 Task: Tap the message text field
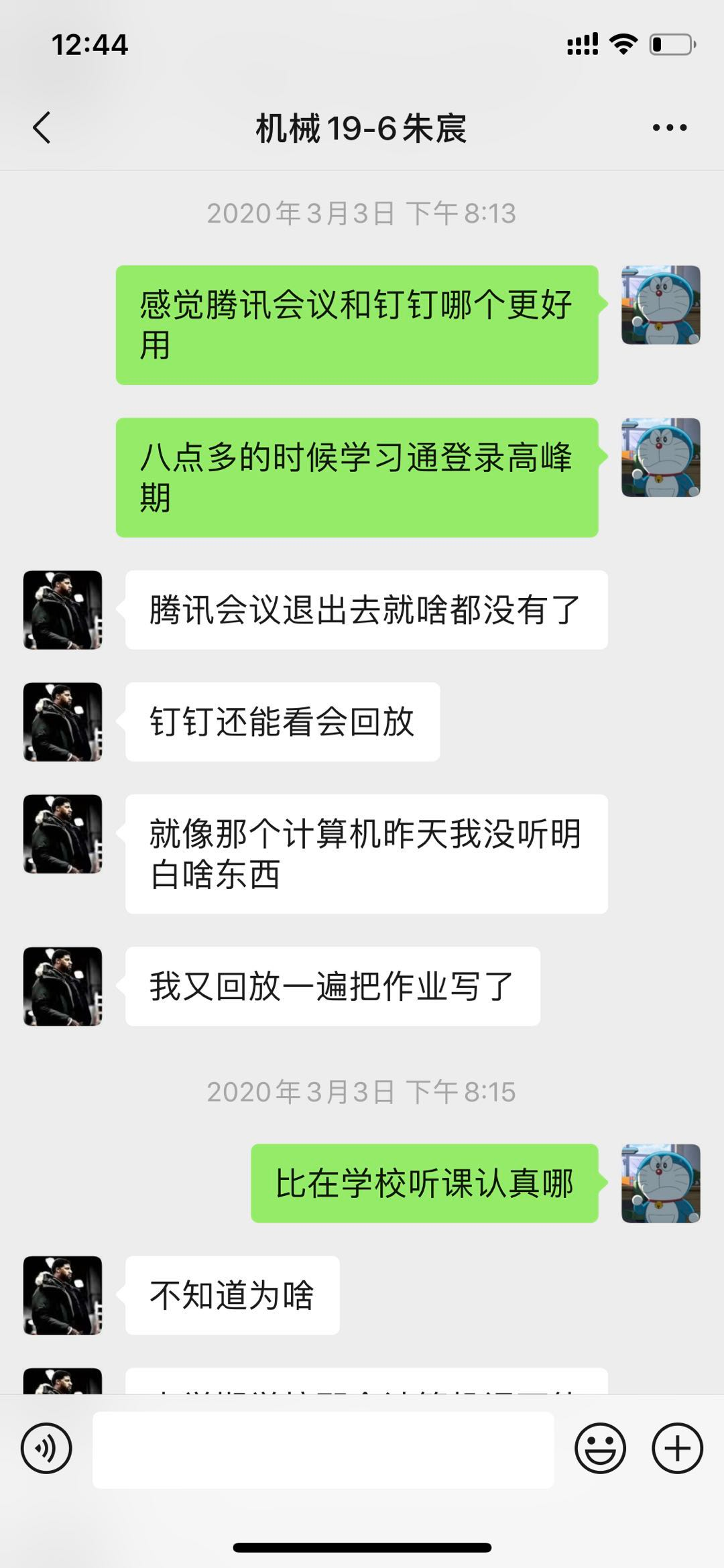(x=322, y=1449)
